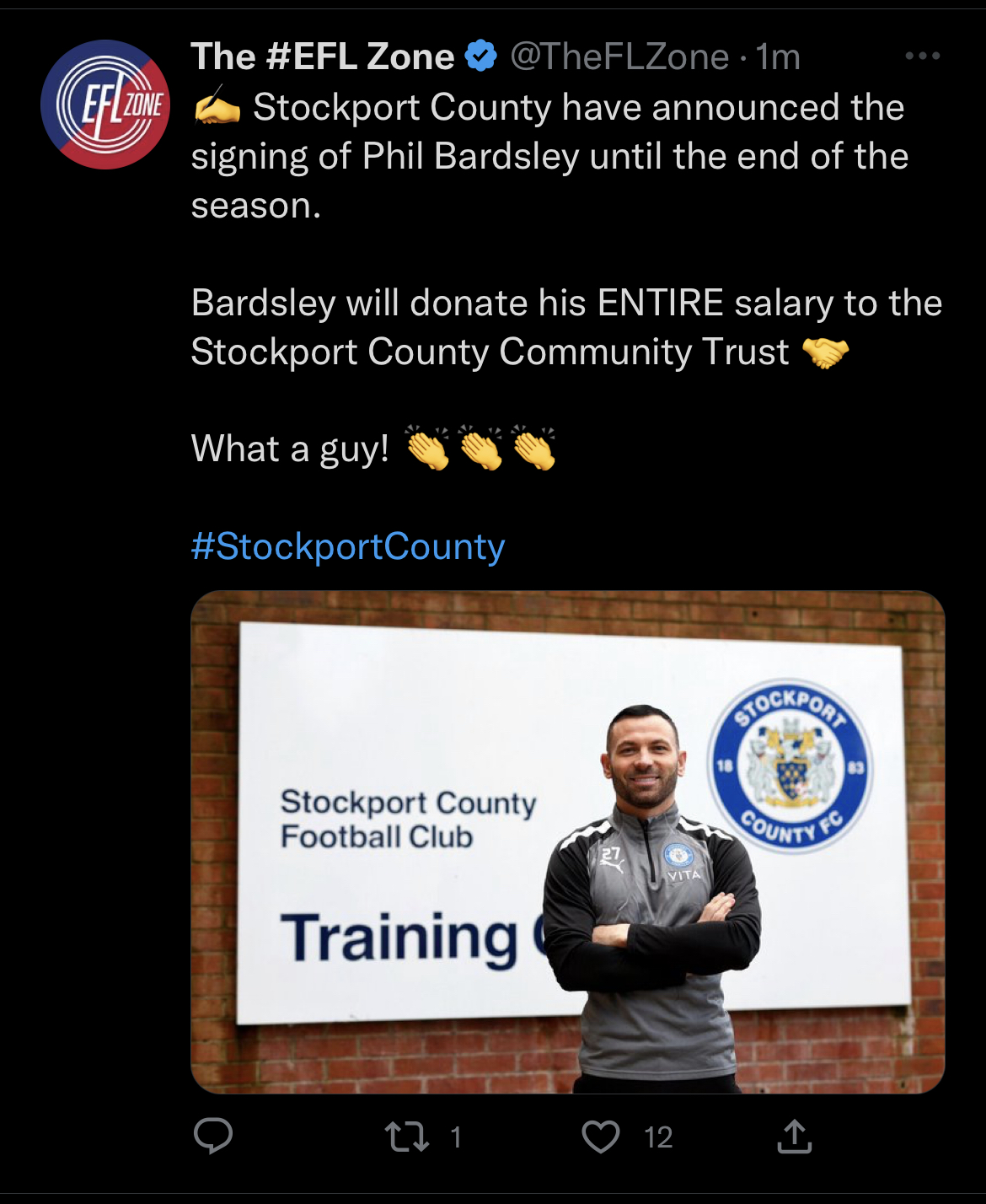Open the tweet's three-dot overflow menu

click(x=922, y=56)
